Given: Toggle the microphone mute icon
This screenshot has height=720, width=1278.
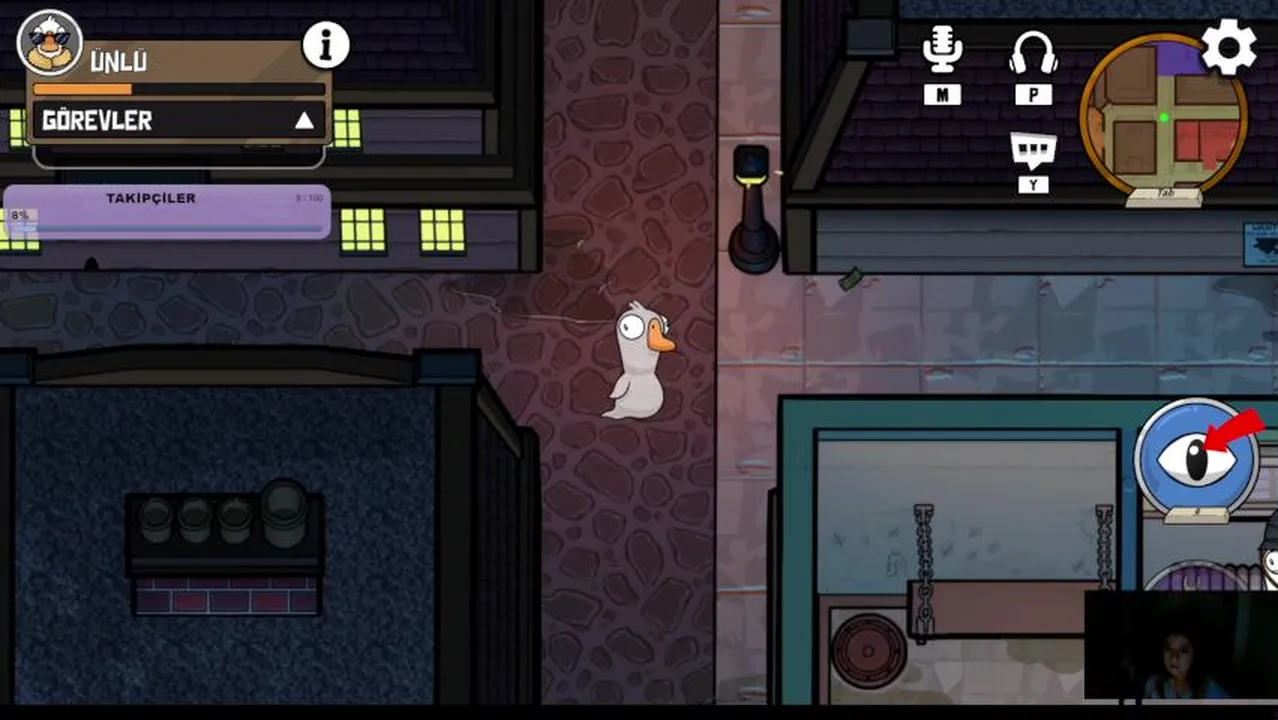Looking at the screenshot, I should pos(942,51).
